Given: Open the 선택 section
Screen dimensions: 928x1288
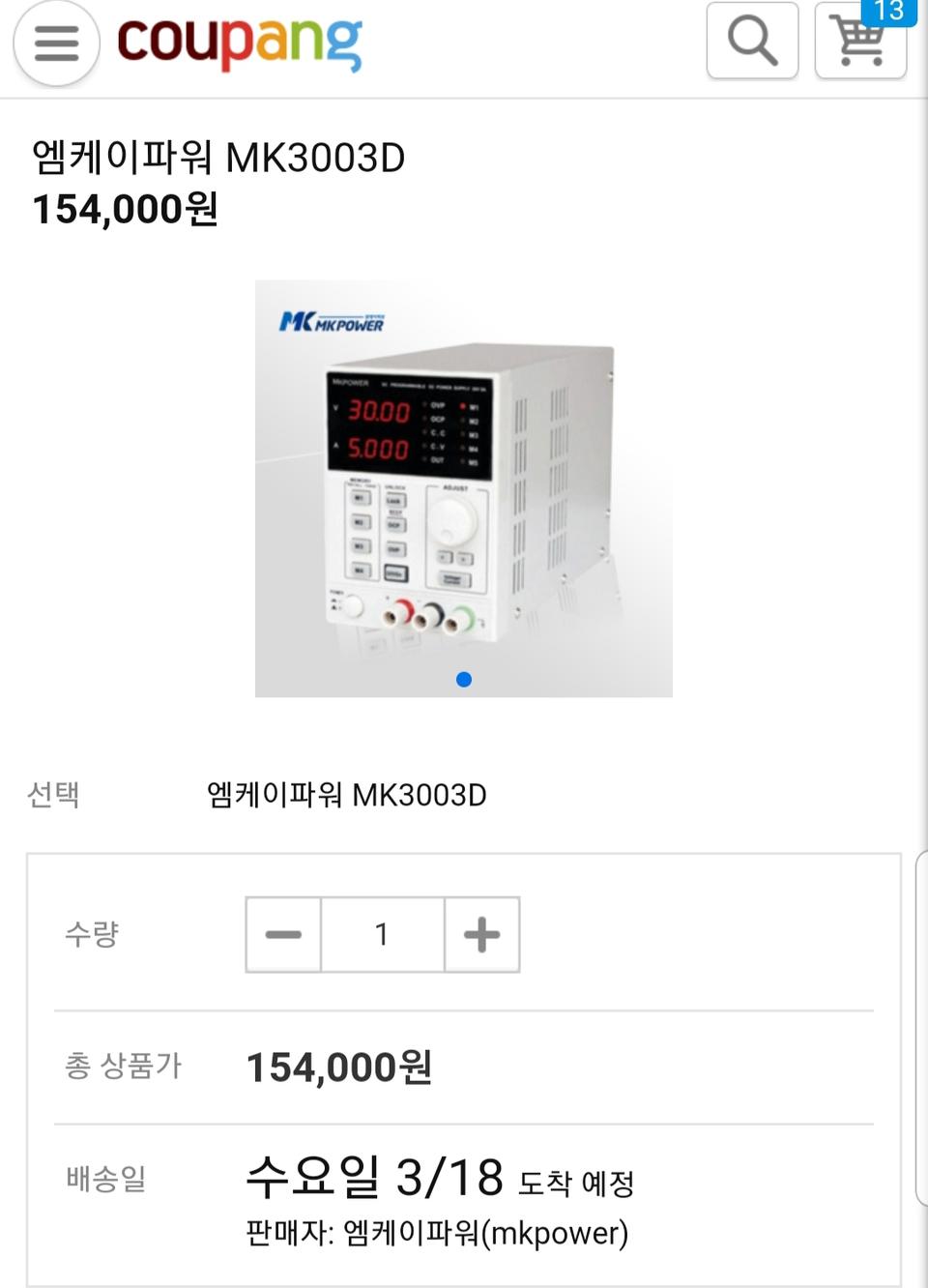Looking at the screenshot, I should pyautogui.click(x=53, y=793).
